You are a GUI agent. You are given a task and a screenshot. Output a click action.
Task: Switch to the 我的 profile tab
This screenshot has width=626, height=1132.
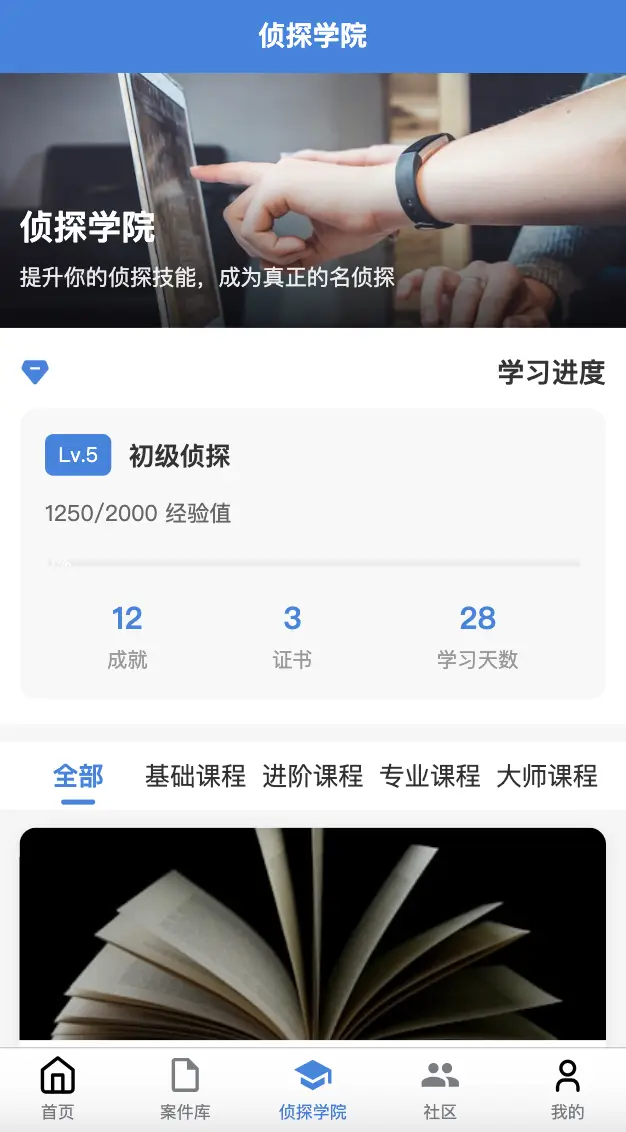[x=567, y=1089]
